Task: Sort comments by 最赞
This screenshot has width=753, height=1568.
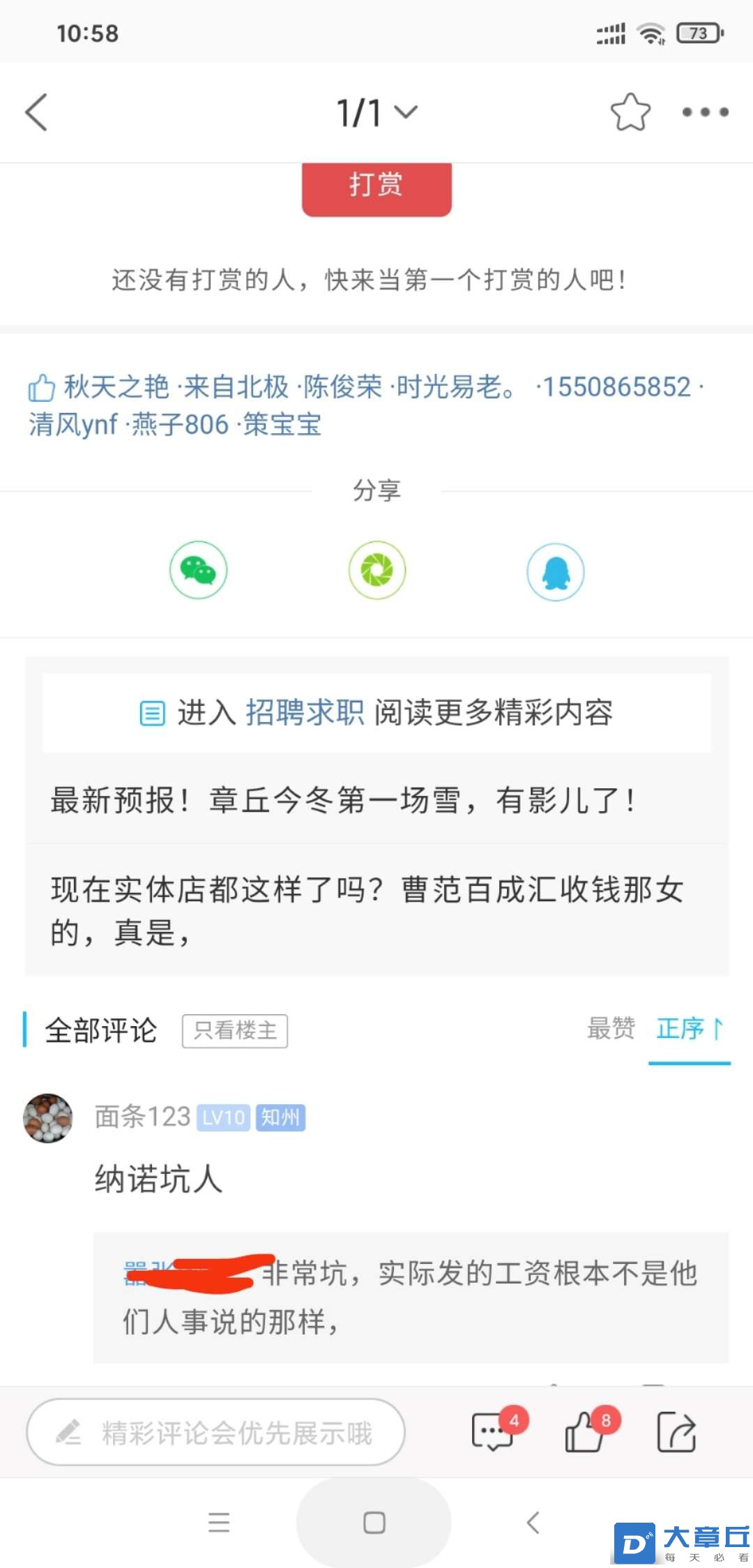Action: [x=611, y=1028]
